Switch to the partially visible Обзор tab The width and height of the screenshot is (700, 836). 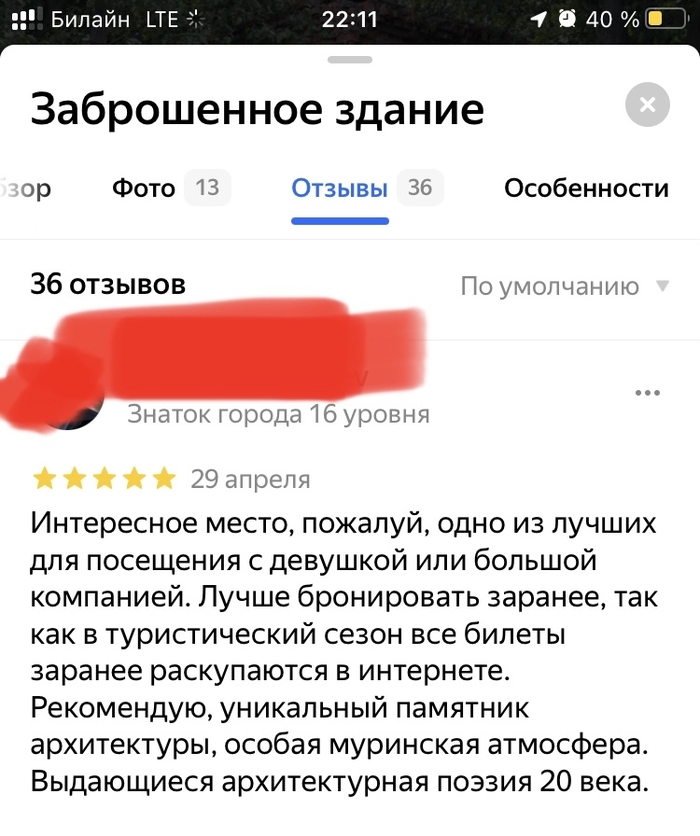[27, 188]
